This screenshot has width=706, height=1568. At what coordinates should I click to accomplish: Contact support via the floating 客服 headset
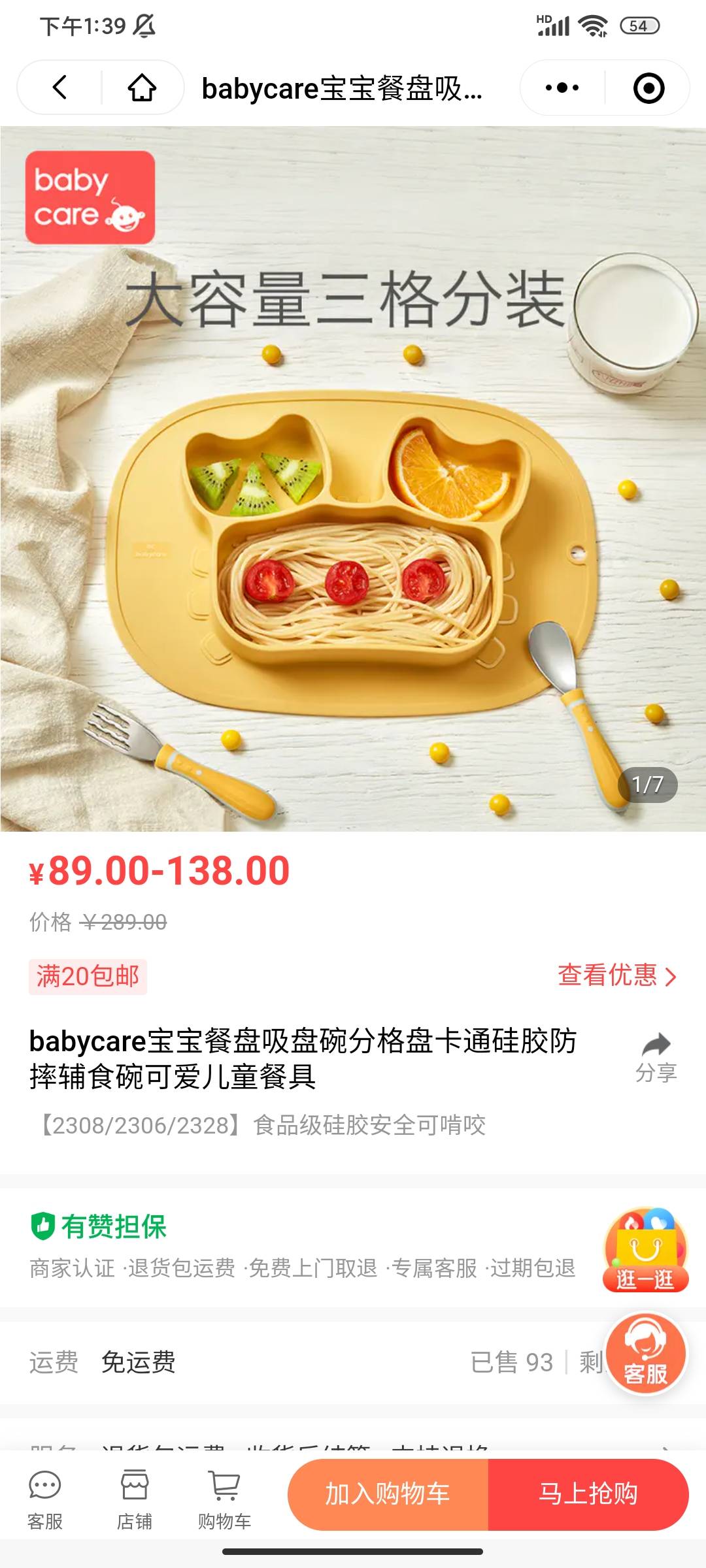pos(645,1353)
